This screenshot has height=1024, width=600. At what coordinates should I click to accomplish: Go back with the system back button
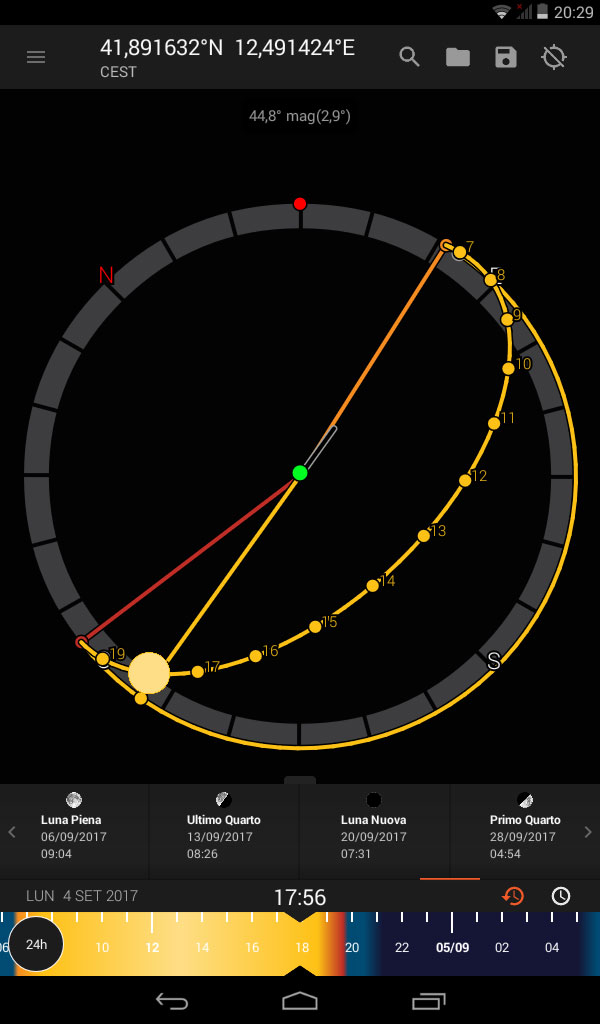click(x=172, y=1001)
